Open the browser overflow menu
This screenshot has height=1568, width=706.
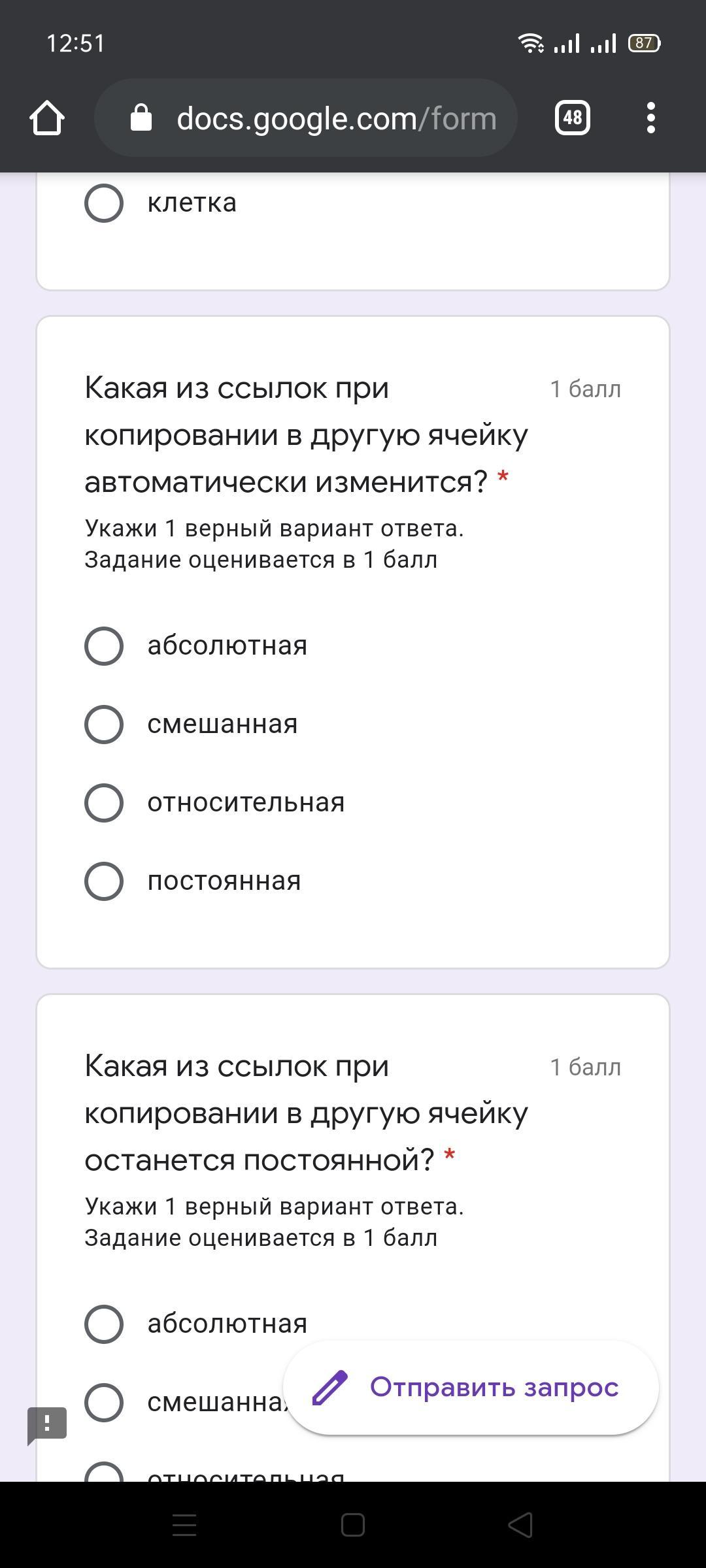[x=650, y=118]
